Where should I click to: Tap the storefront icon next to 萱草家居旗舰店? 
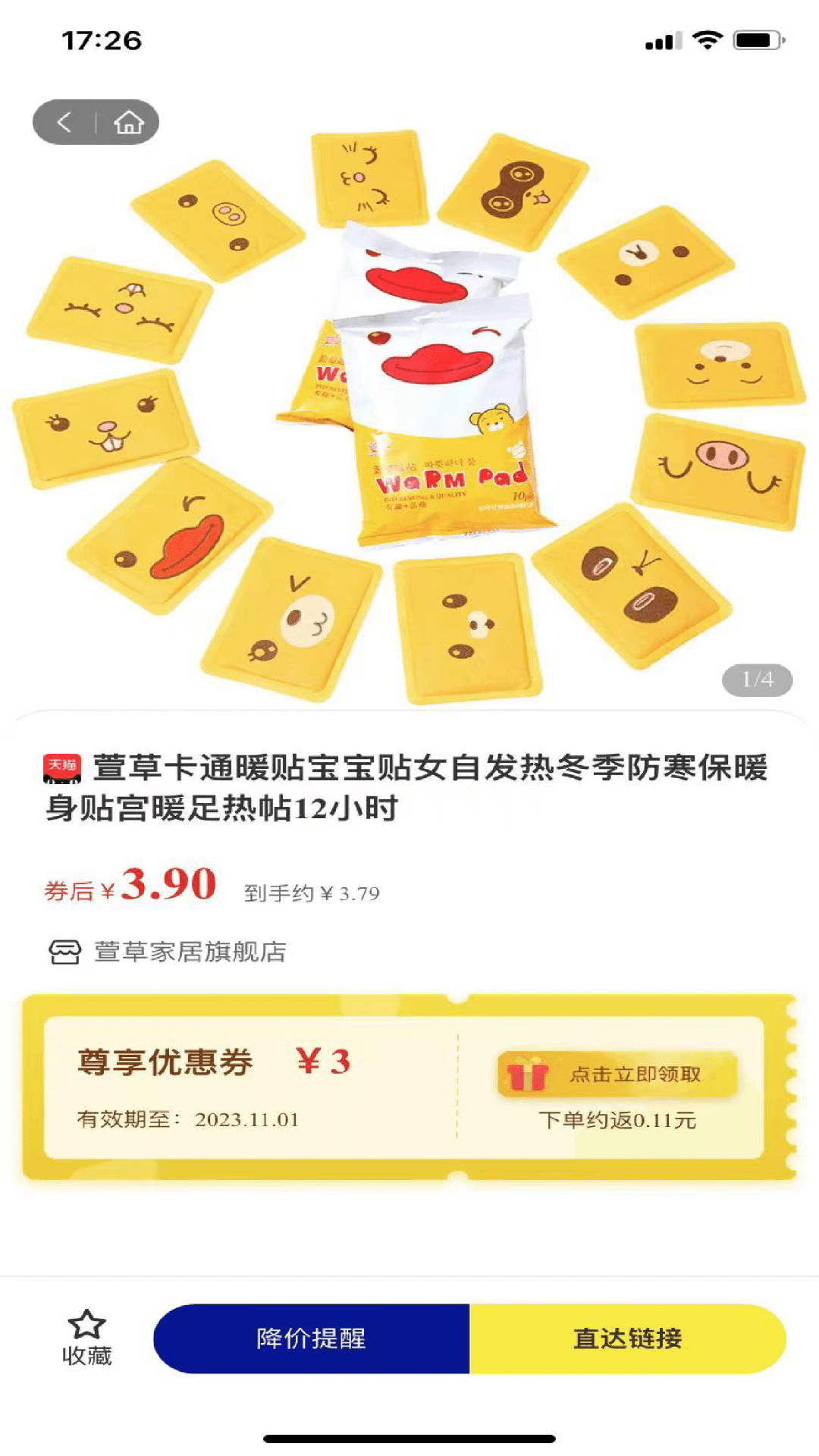65,950
